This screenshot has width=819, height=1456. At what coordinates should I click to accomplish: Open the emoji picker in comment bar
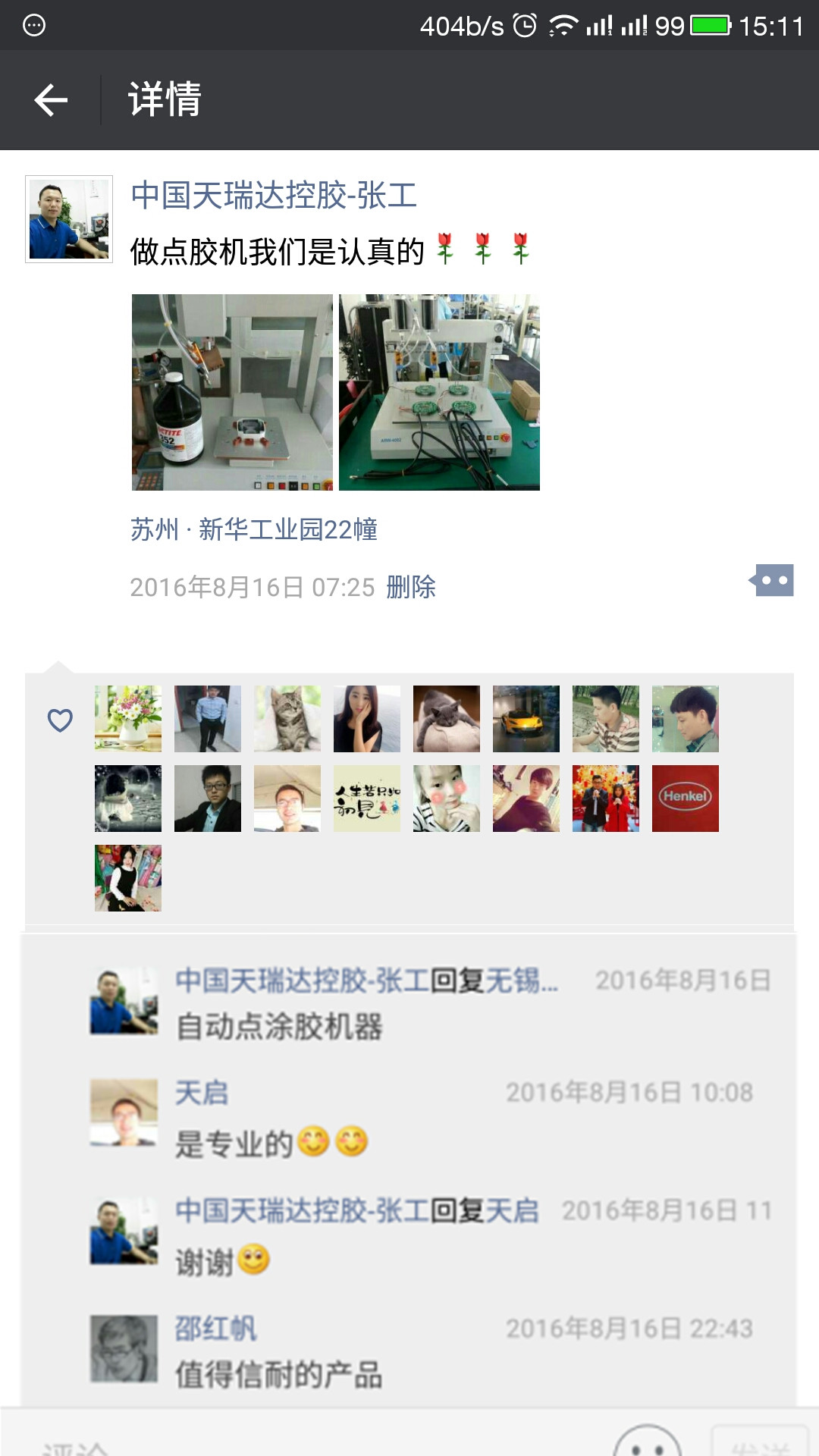pos(647,1443)
